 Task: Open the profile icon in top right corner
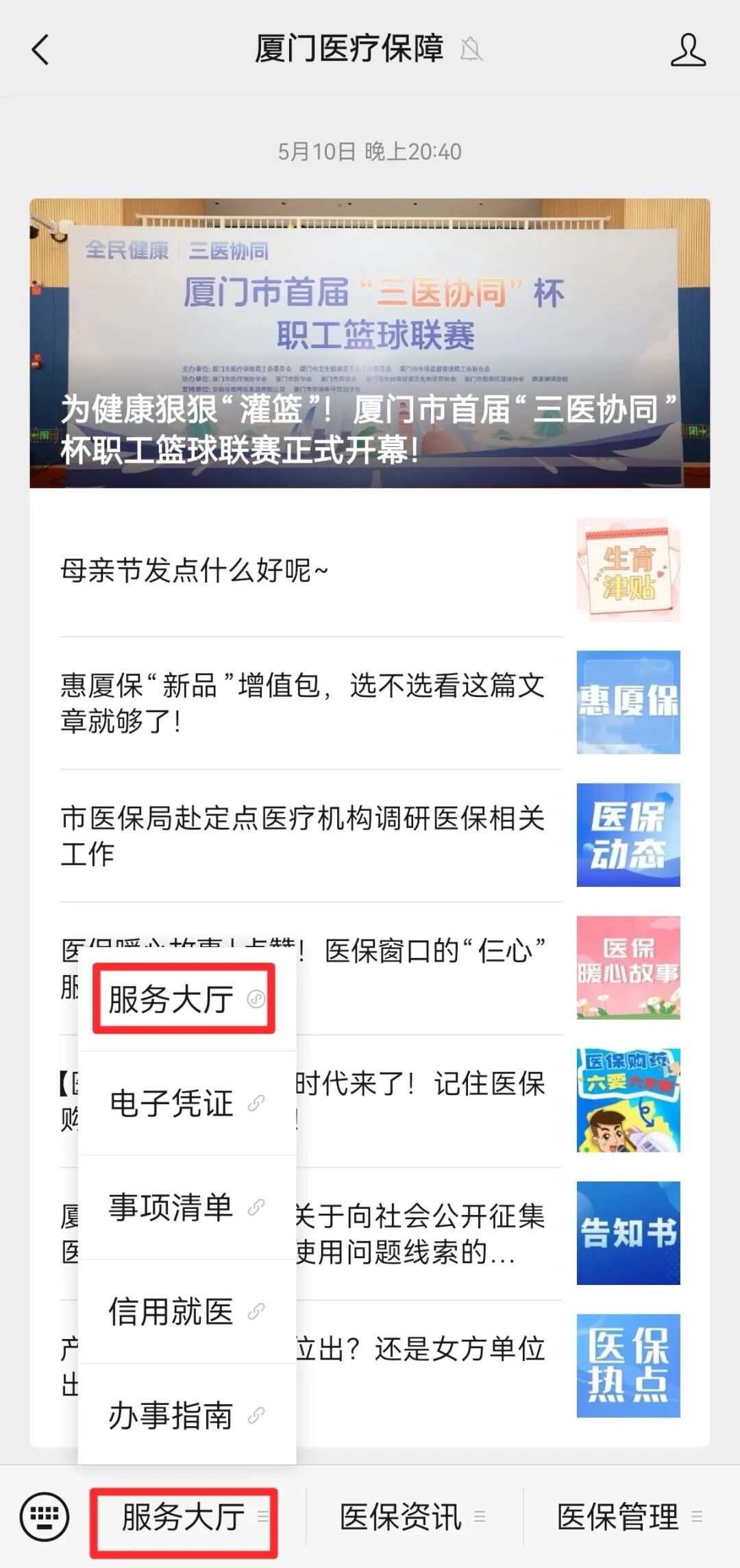click(689, 49)
